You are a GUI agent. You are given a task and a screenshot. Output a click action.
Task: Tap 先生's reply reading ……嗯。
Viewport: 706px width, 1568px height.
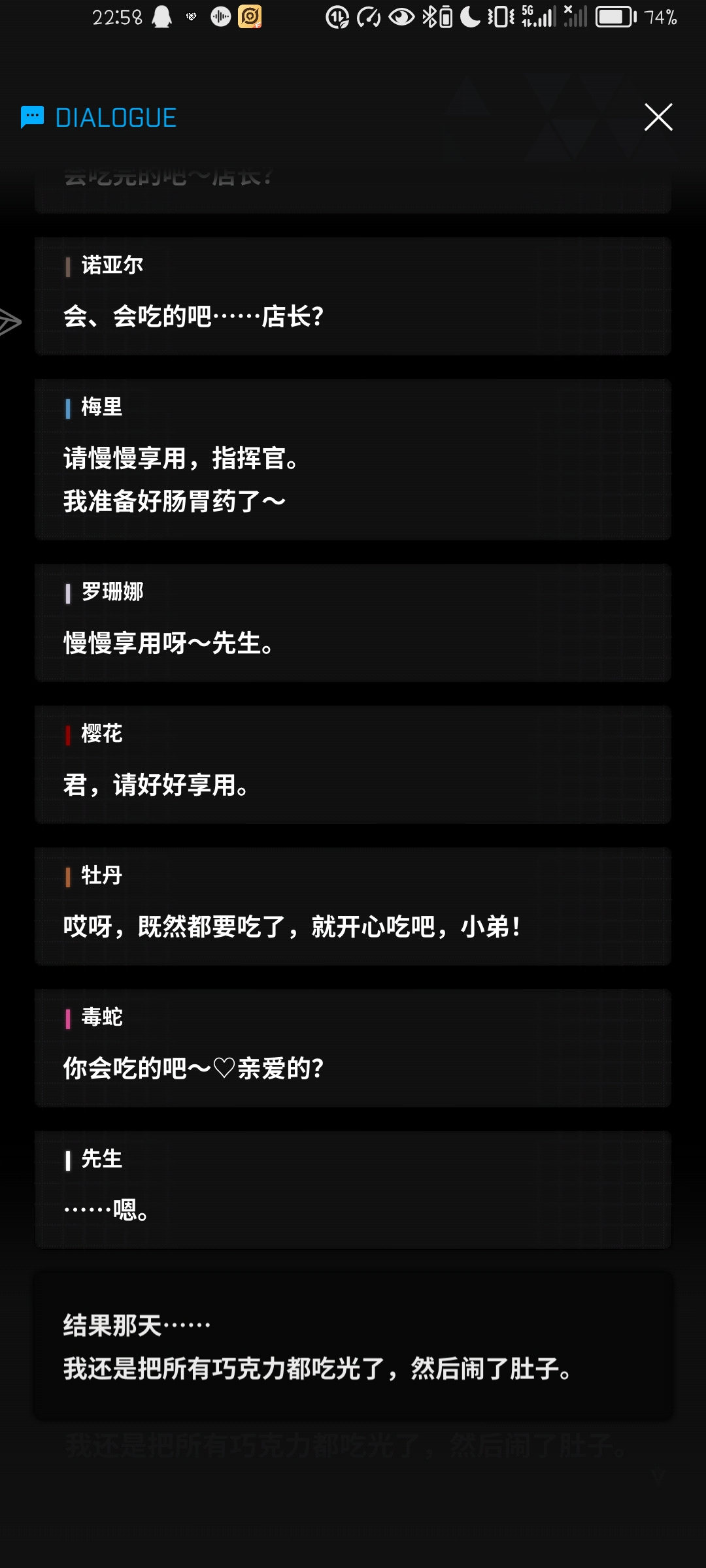coord(353,1189)
